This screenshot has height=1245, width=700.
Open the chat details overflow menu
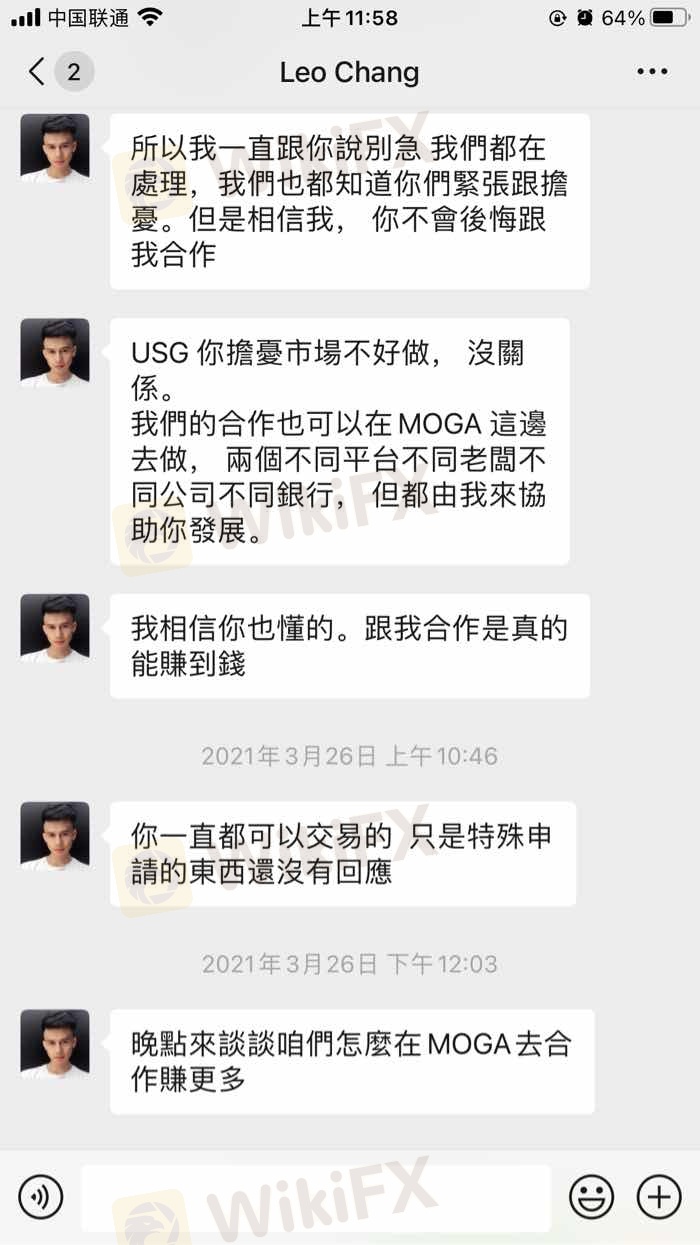652,72
